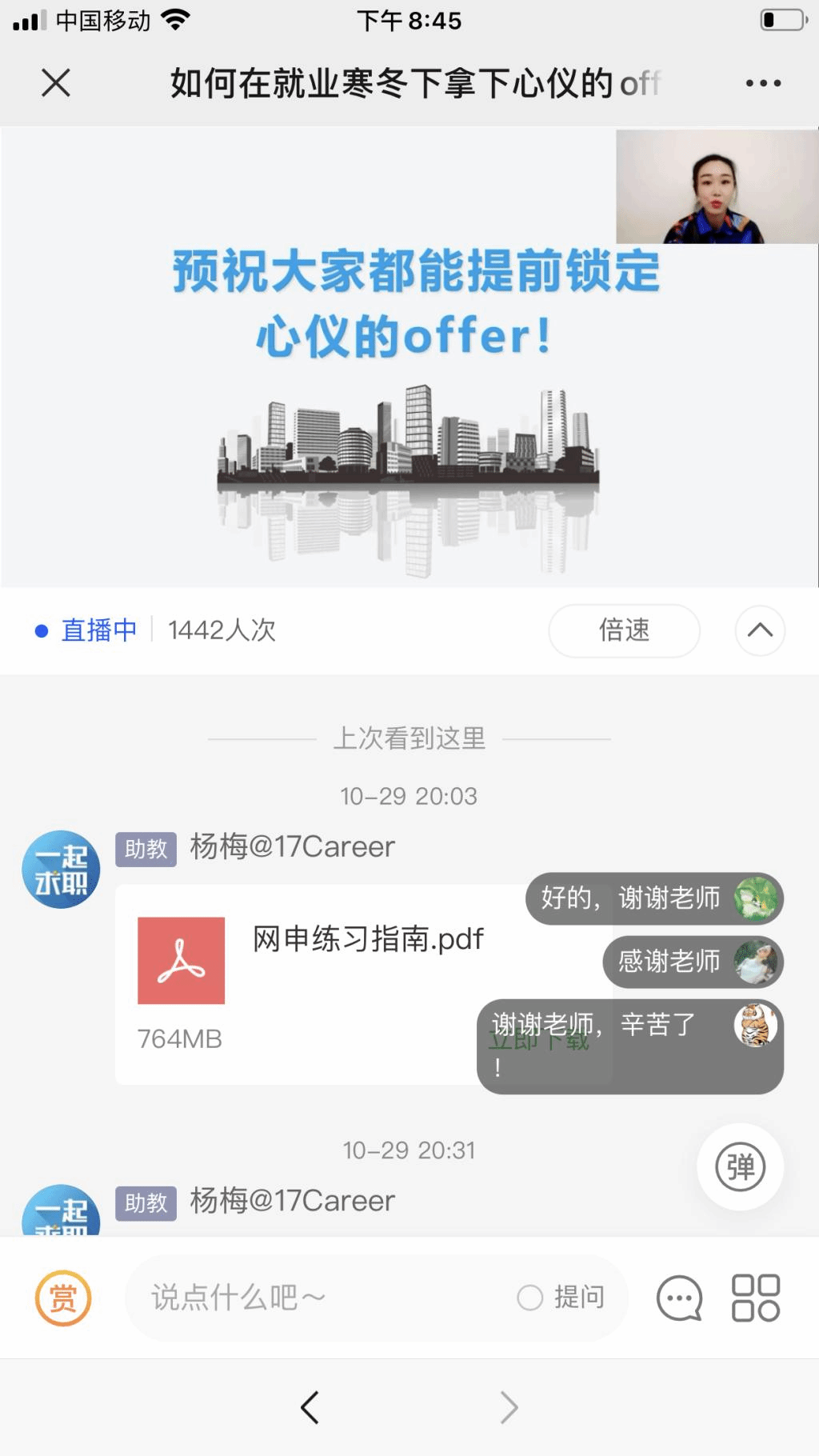Toggle the 弹 bullet comments button
The image size is (819, 1456).
pyautogui.click(x=740, y=1167)
